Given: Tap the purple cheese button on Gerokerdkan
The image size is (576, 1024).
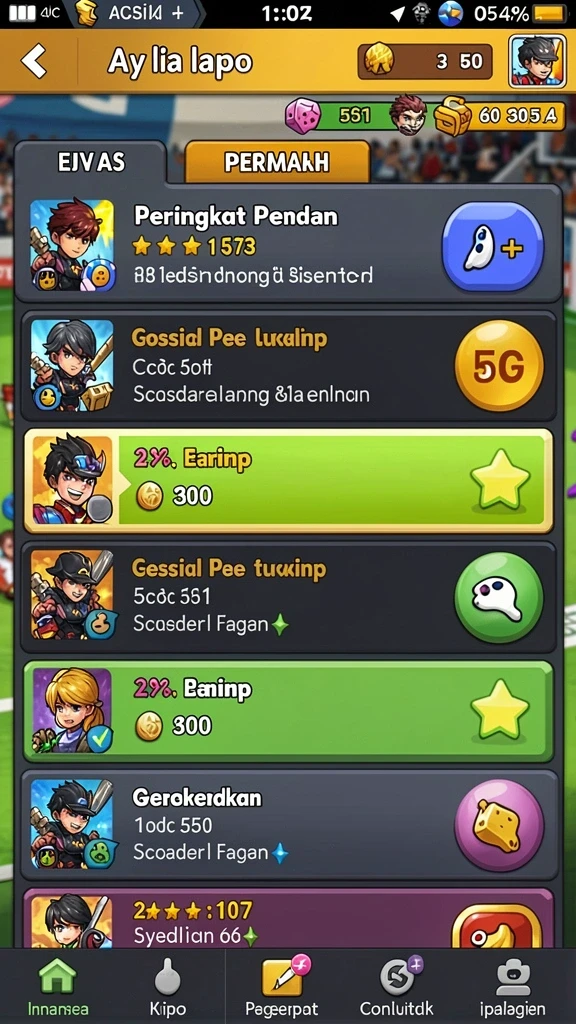Looking at the screenshot, I should click(499, 825).
